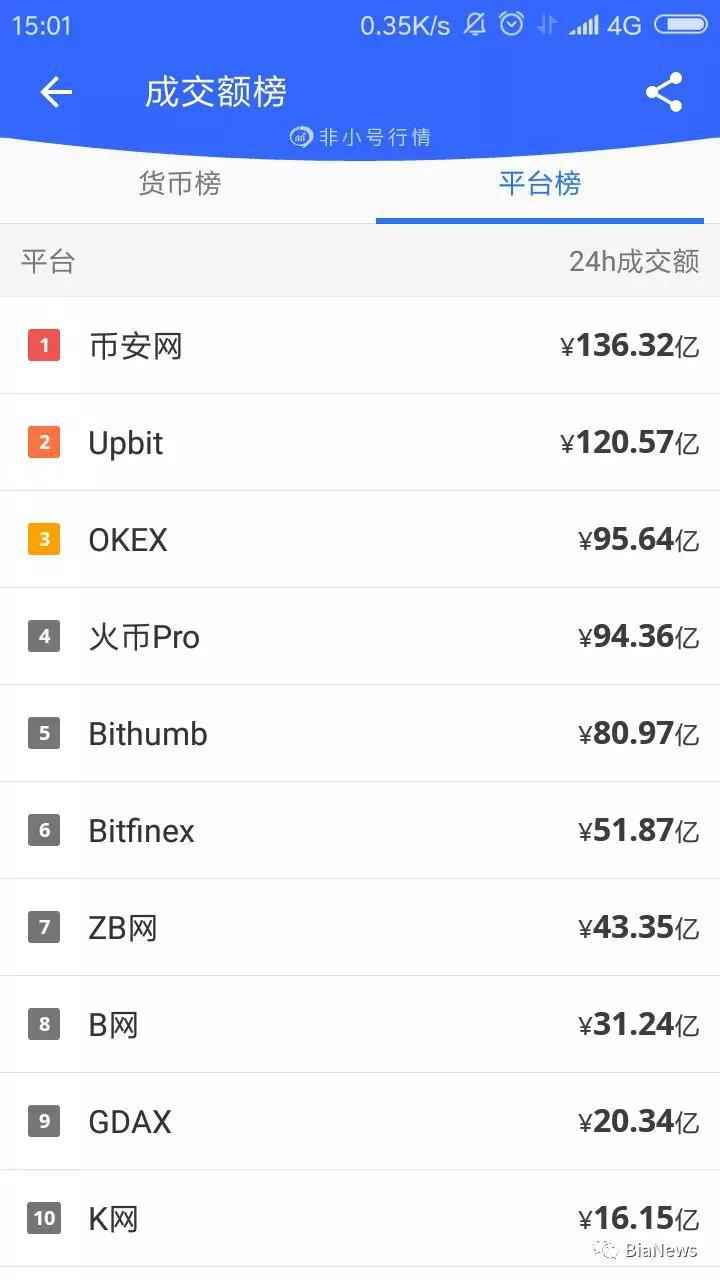
Task: View OKEX exchange details
Action: pos(360,540)
